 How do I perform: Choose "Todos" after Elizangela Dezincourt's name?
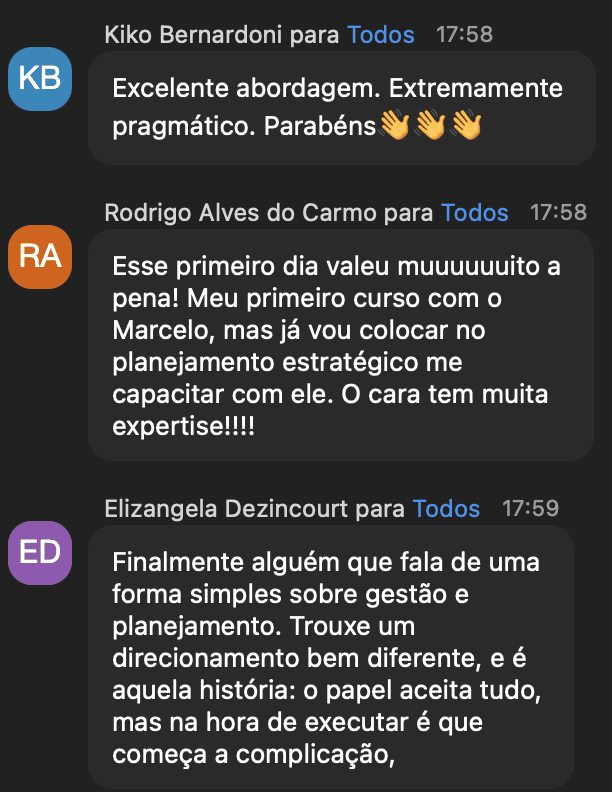tap(446, 508)
